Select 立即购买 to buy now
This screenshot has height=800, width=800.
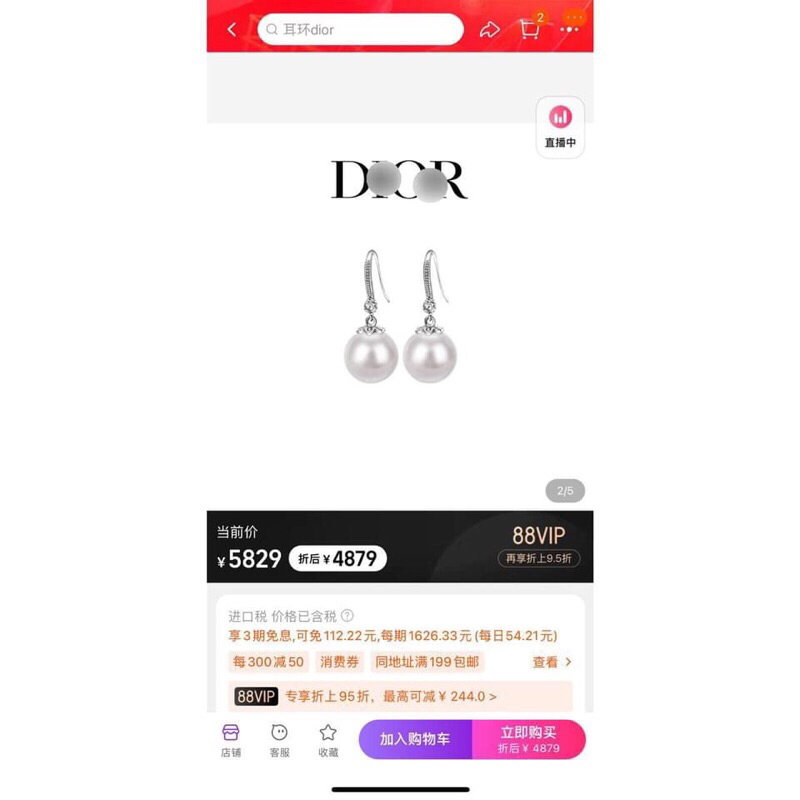point(528,740)
